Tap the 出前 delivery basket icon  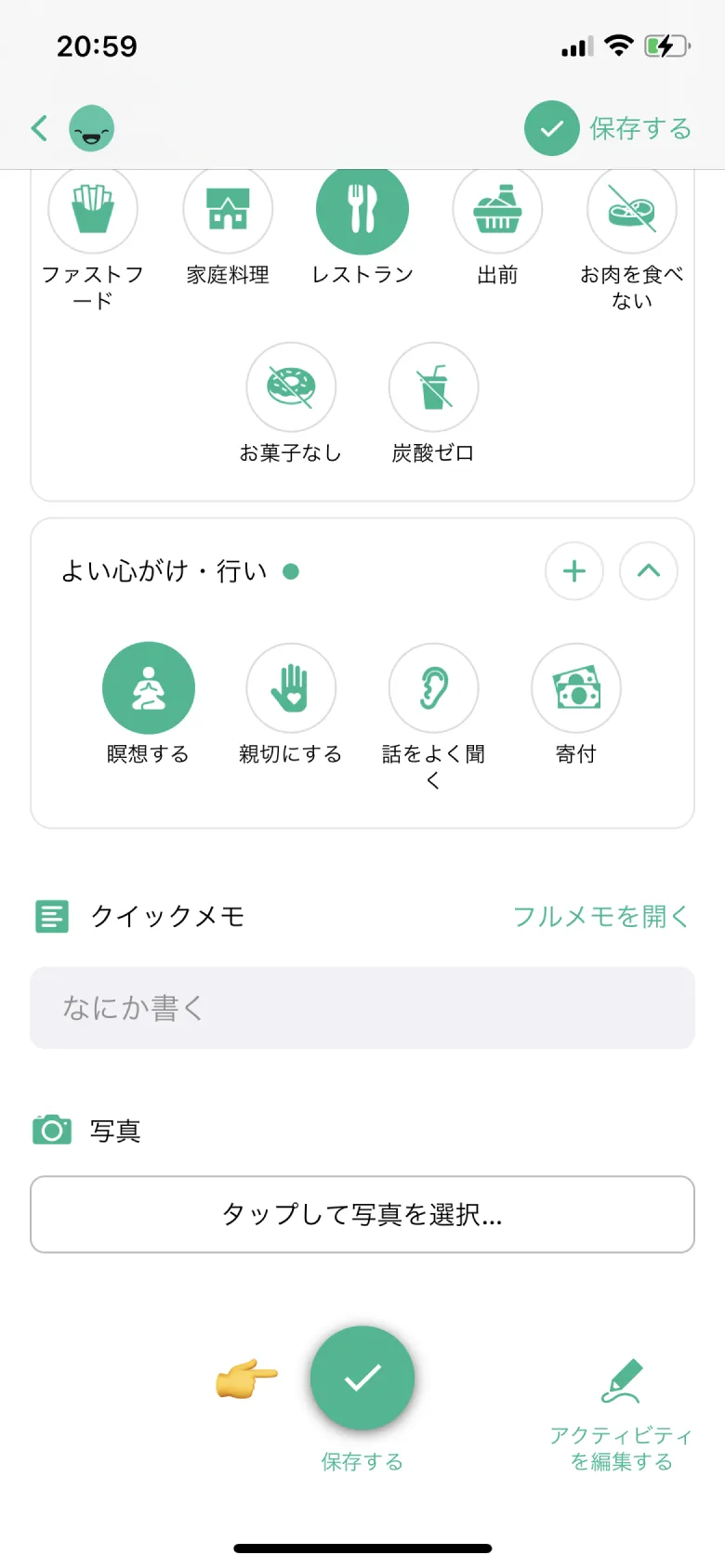498,209
